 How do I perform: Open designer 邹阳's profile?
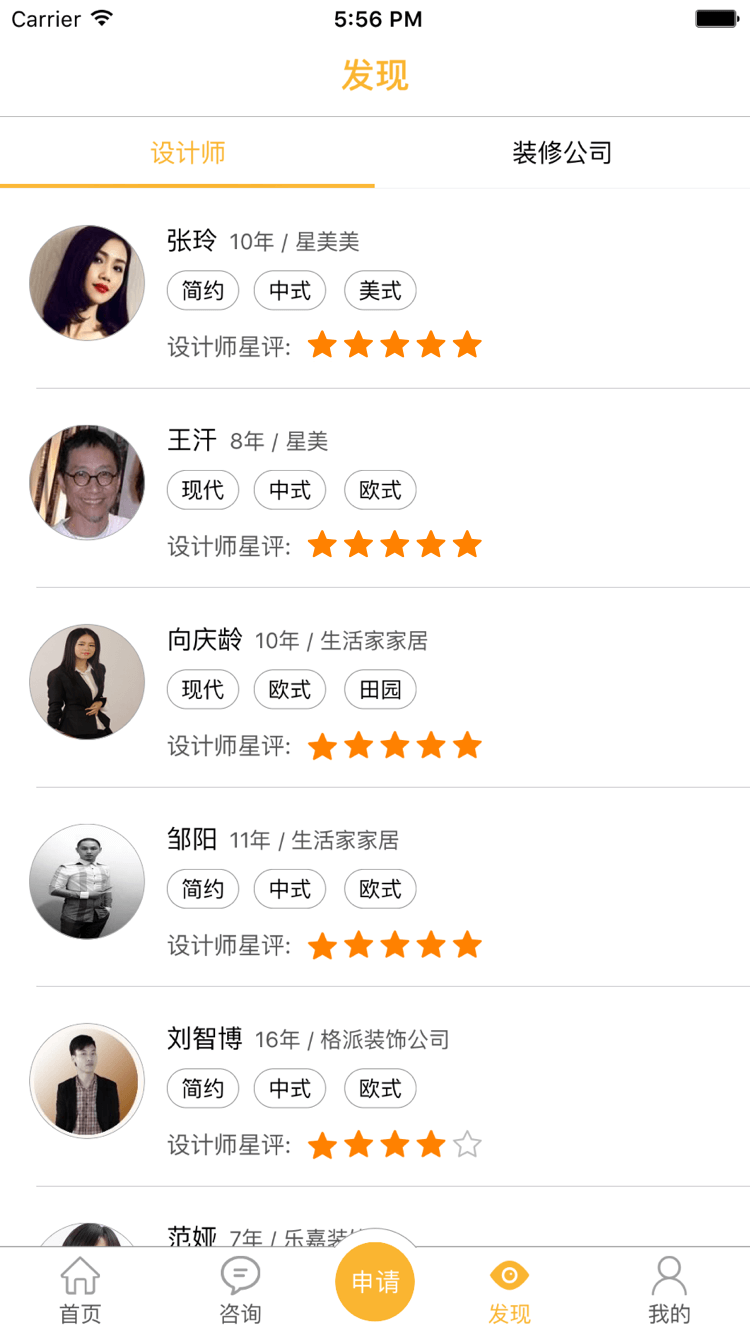[375, 887]
